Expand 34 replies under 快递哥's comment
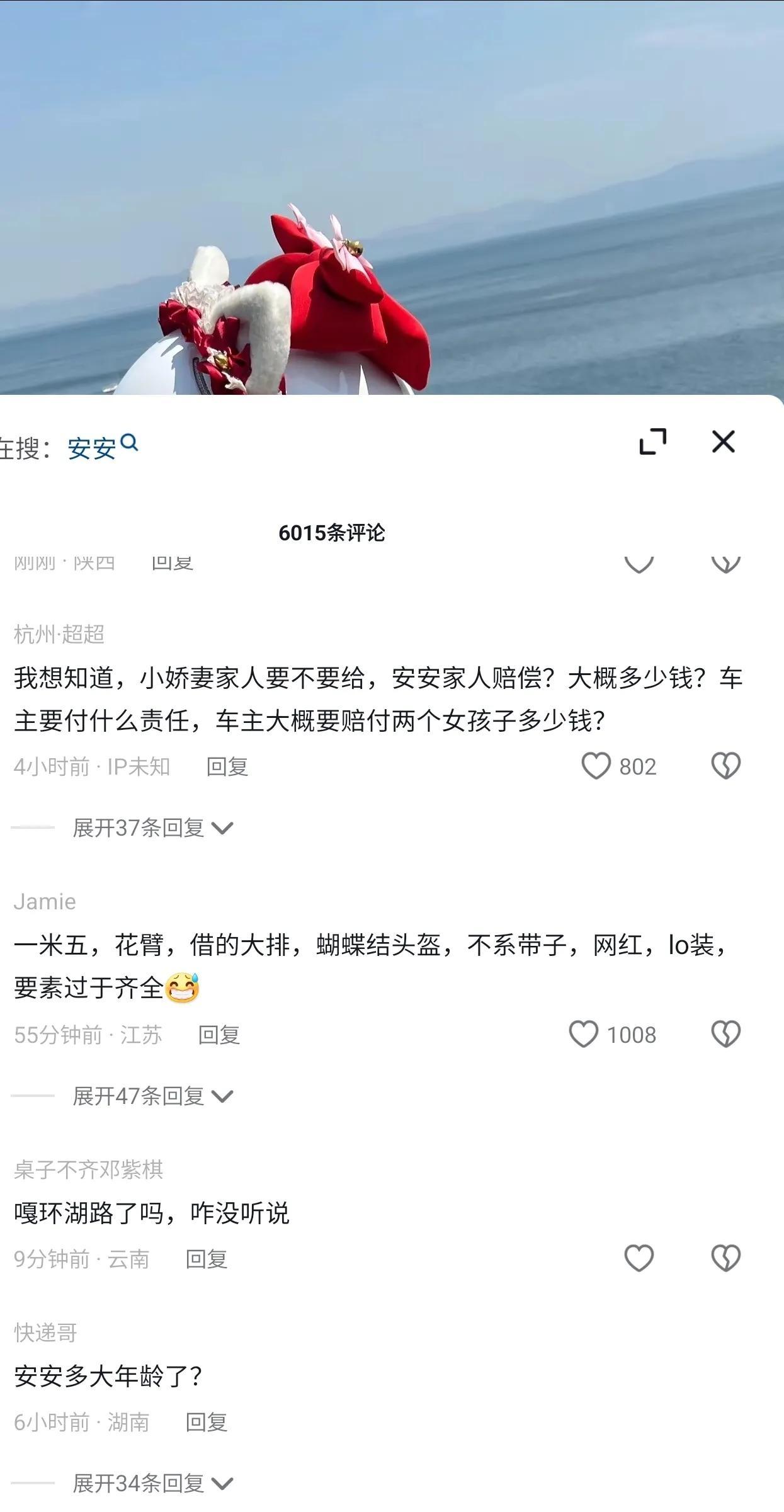The image size is (784, 1512). [152, 1484]
